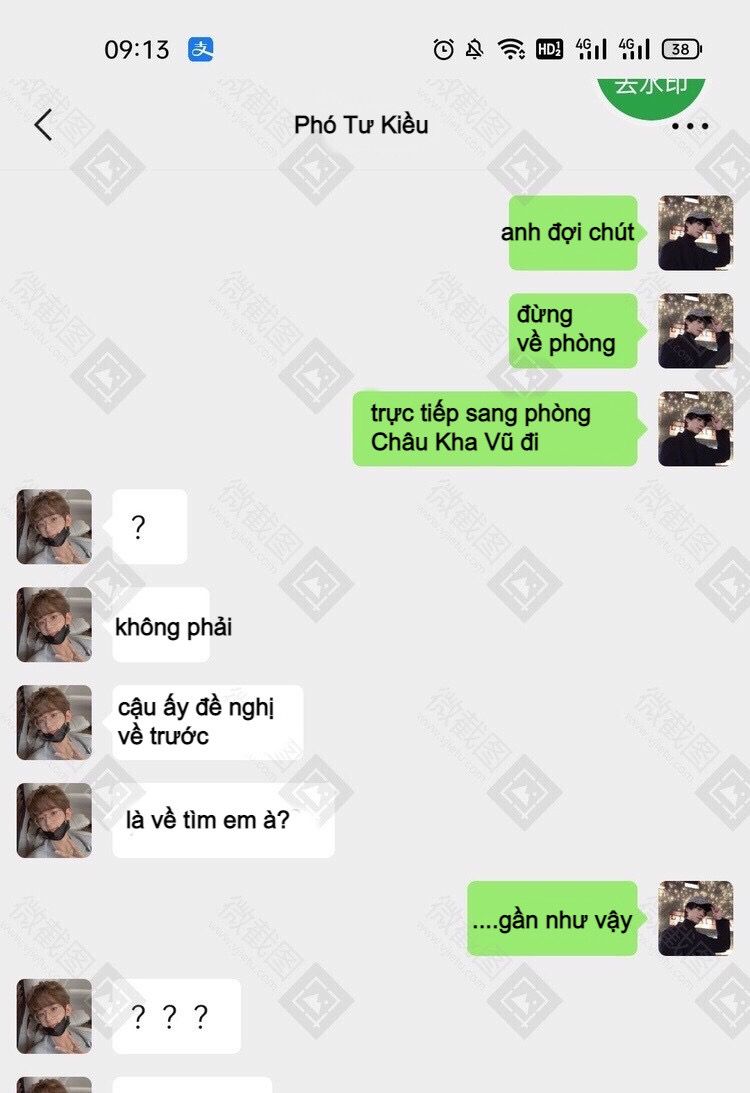Open the three-dot chat options menu
Viewport: 750px width, 1093px height.
(690, 126)
